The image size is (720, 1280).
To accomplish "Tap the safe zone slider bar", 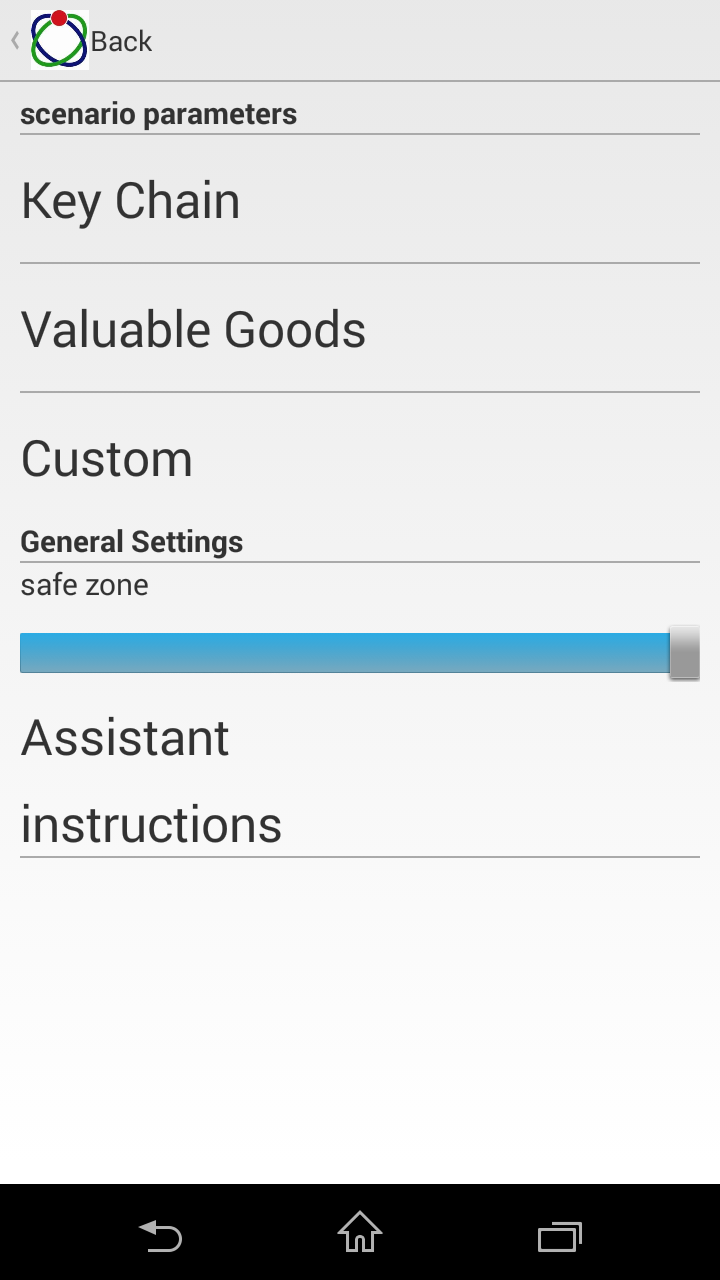I will (360, 653).
